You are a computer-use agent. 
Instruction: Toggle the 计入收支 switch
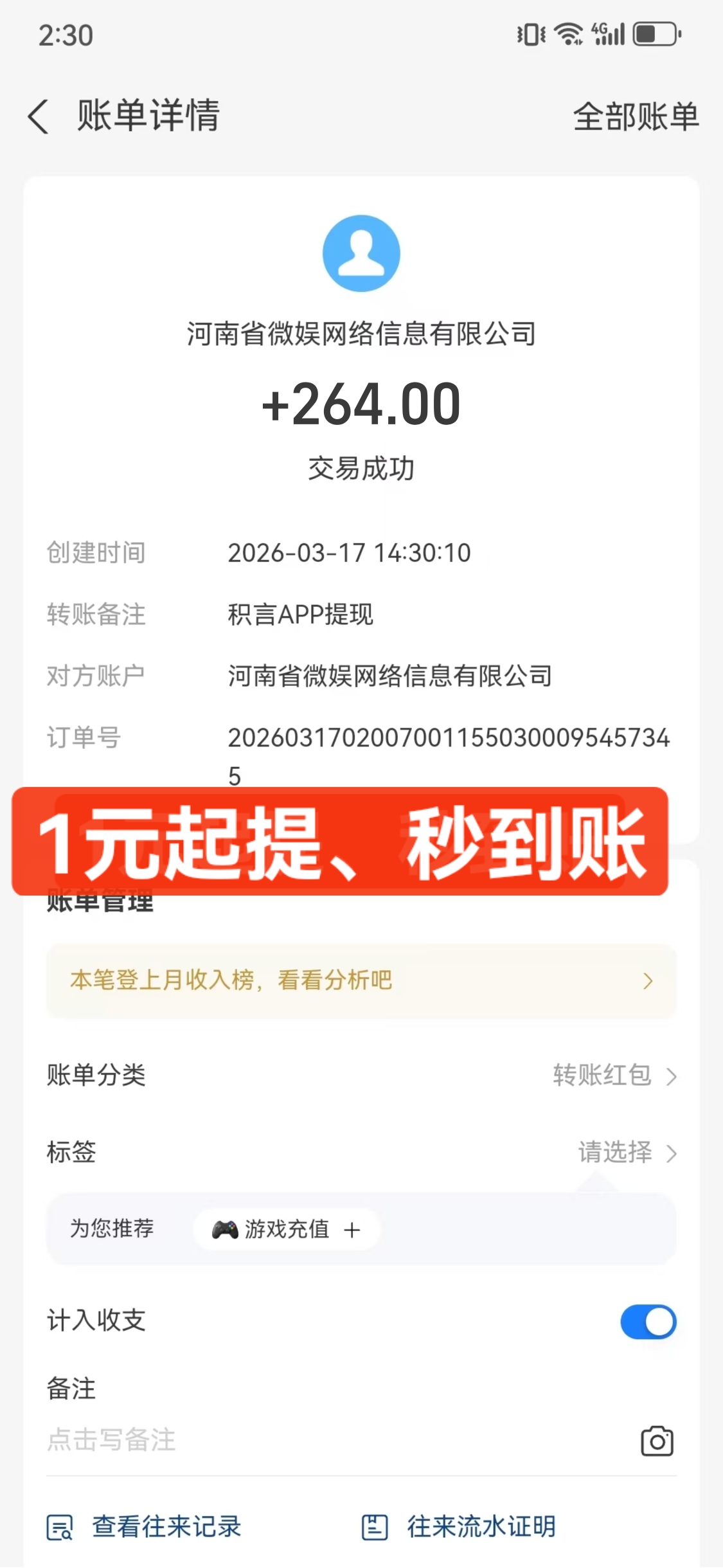pyautogui.click(x=647, y=1322)
